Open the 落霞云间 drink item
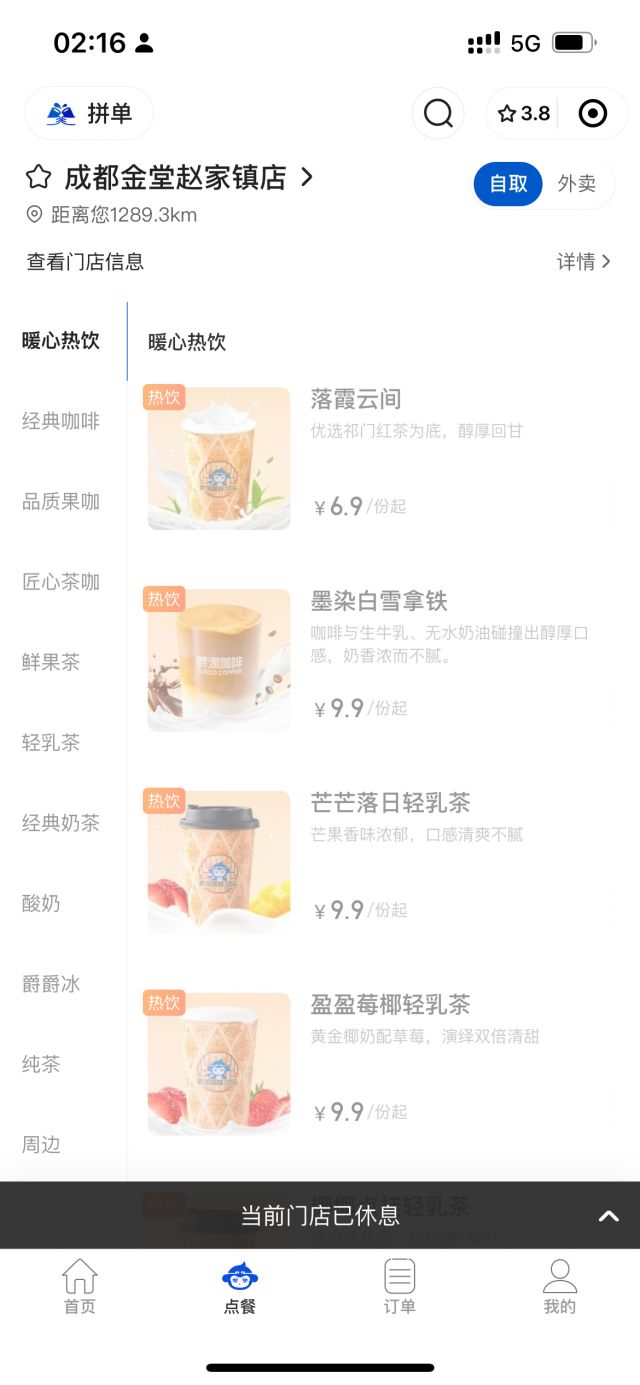The height and width of the screenshot is (1385, 640). [355, 399]
